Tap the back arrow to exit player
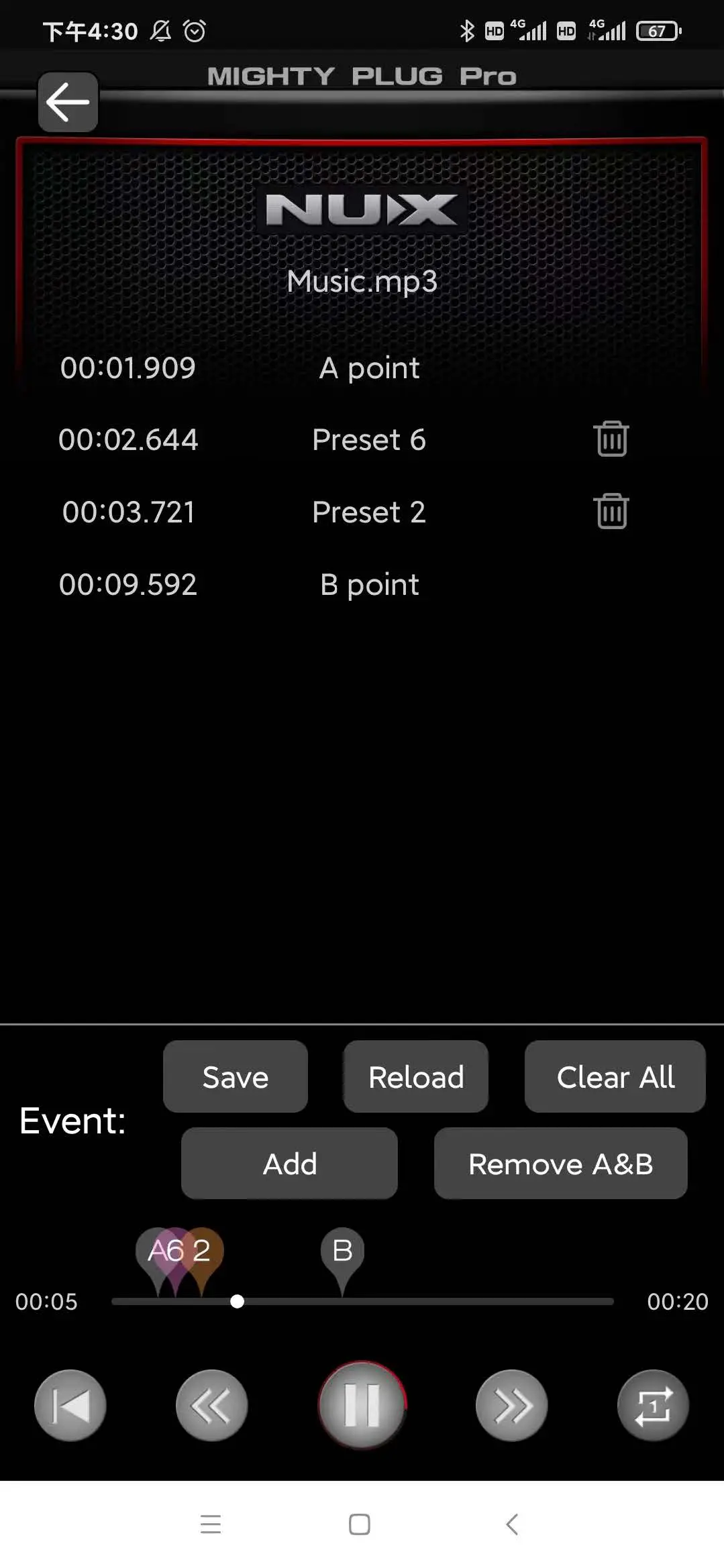Screen dimensions: 724x1568 (66, 101)
